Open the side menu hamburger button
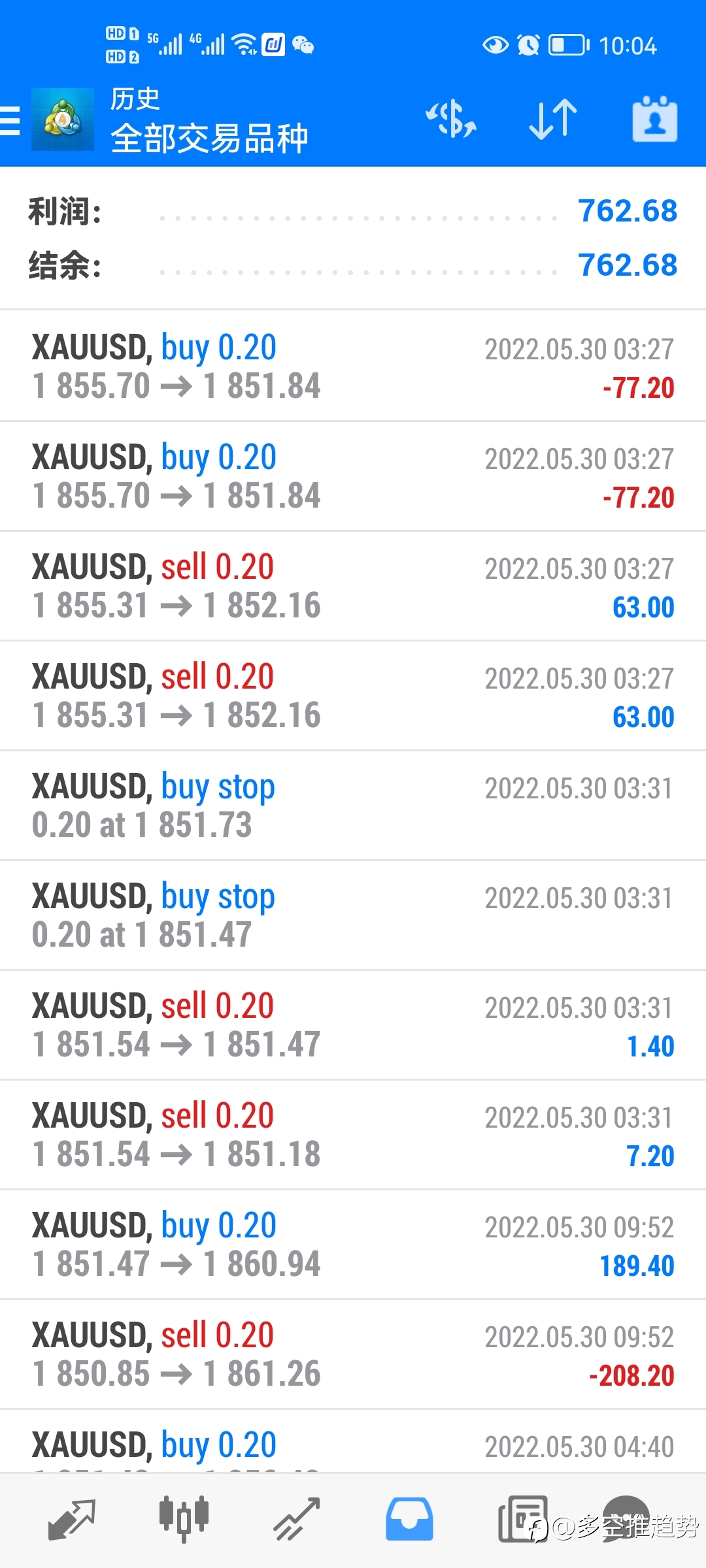Image resolution: width=706 pixels, height=1568 pixels. [x=10, y=121]
